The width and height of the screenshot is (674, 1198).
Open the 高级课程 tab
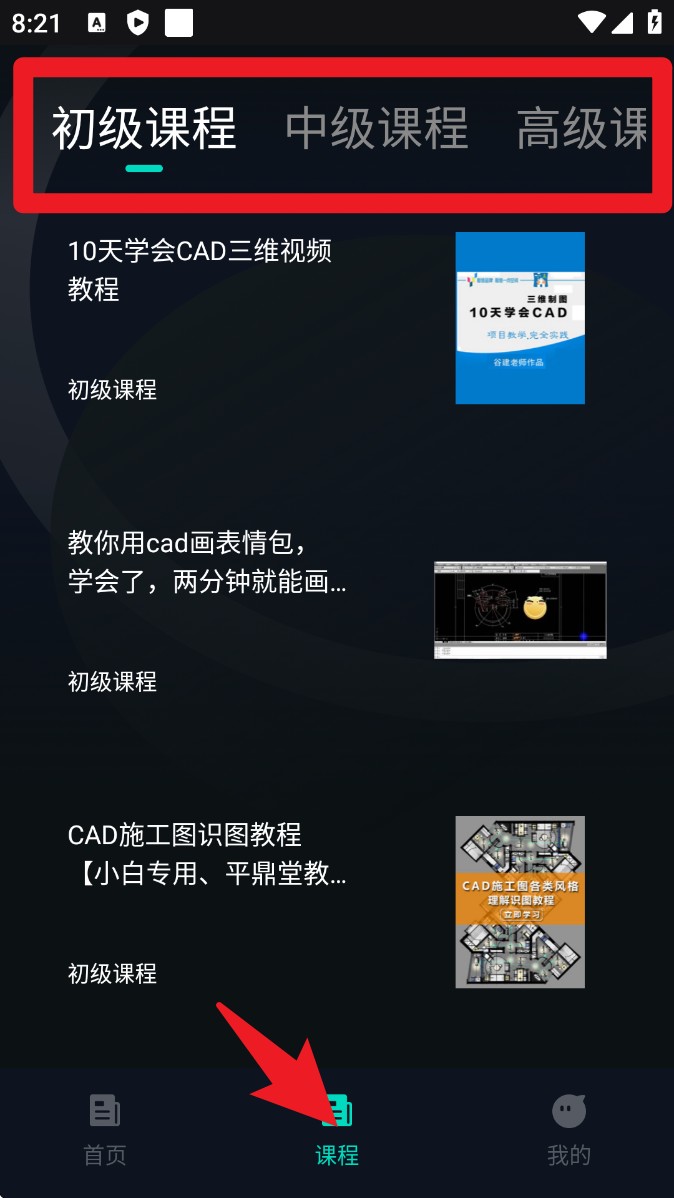point(582,129)
